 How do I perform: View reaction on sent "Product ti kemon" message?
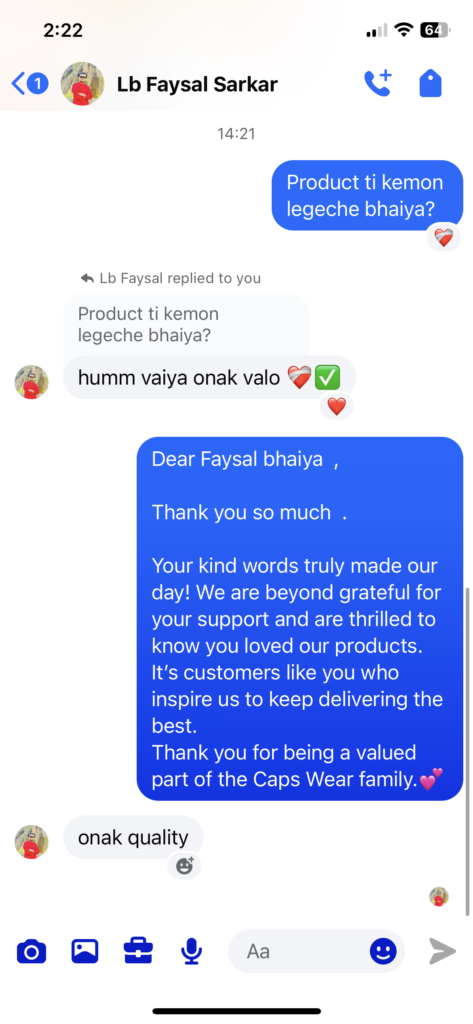point(444,238)
